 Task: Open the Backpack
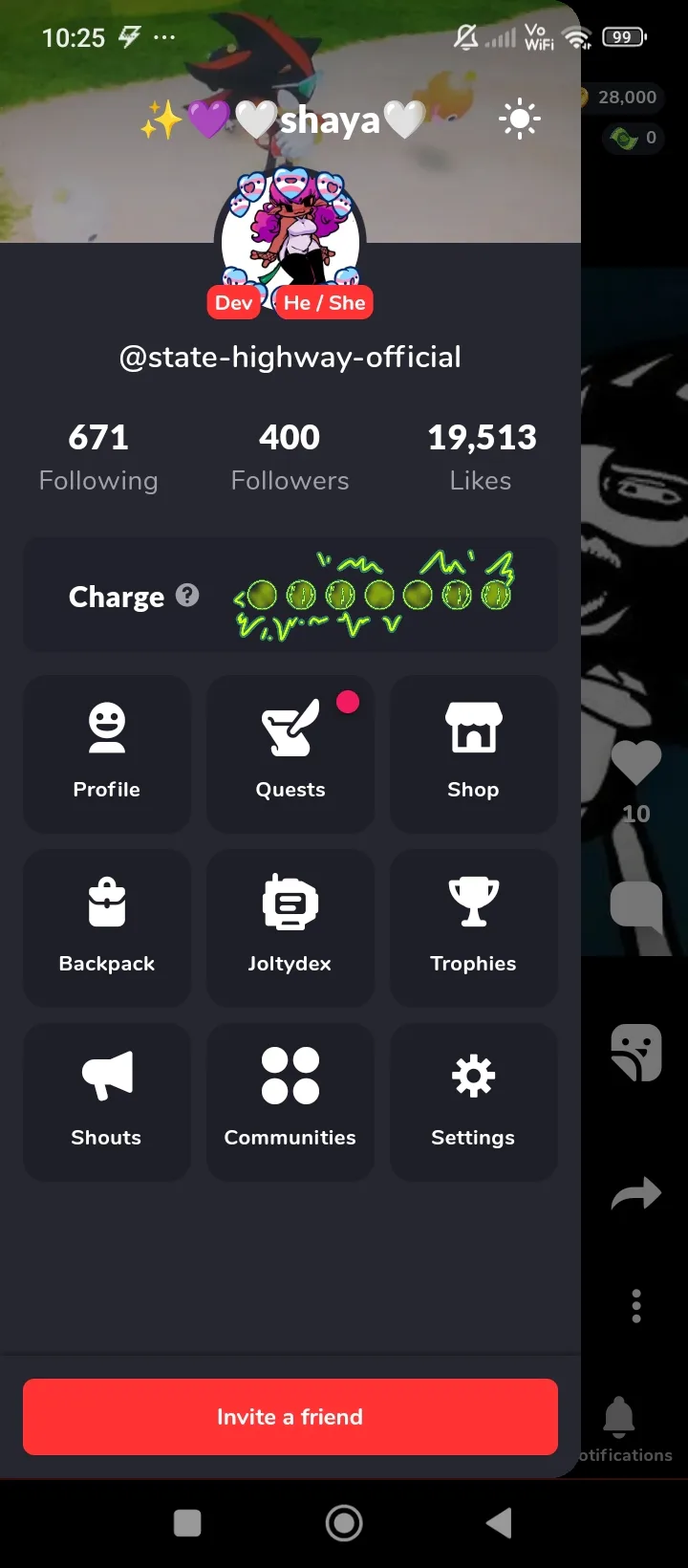[x=107, y=927]
